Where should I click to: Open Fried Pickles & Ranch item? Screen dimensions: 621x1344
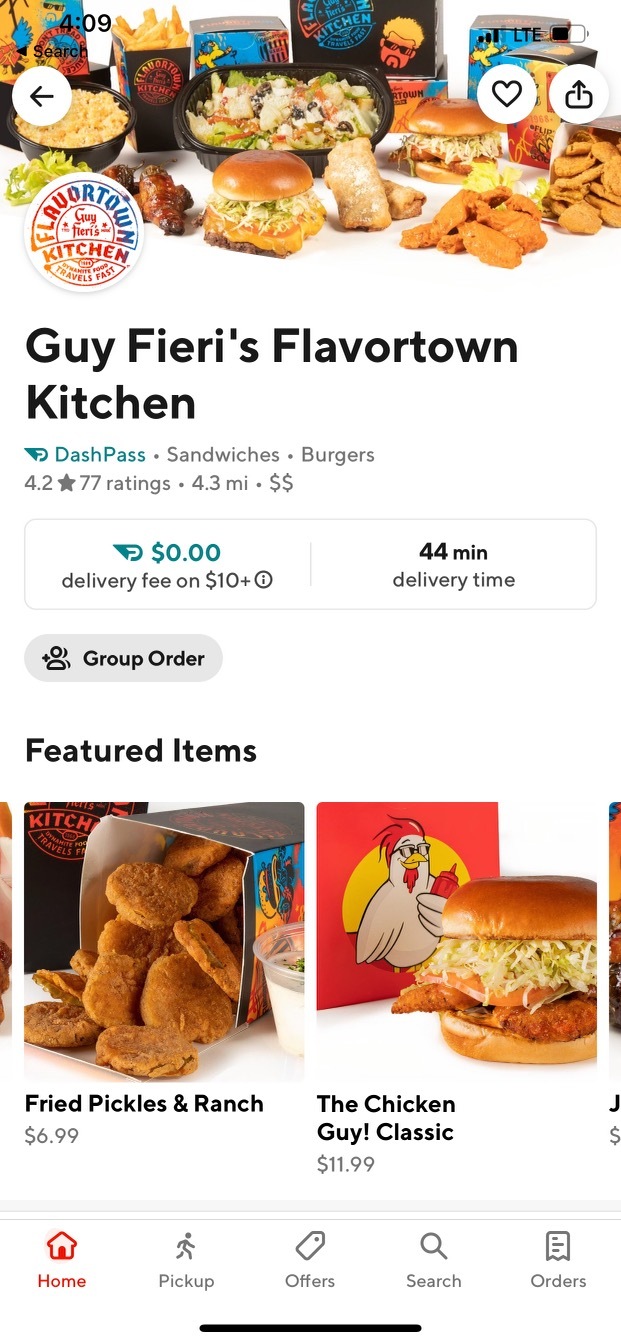click(164, 941)
